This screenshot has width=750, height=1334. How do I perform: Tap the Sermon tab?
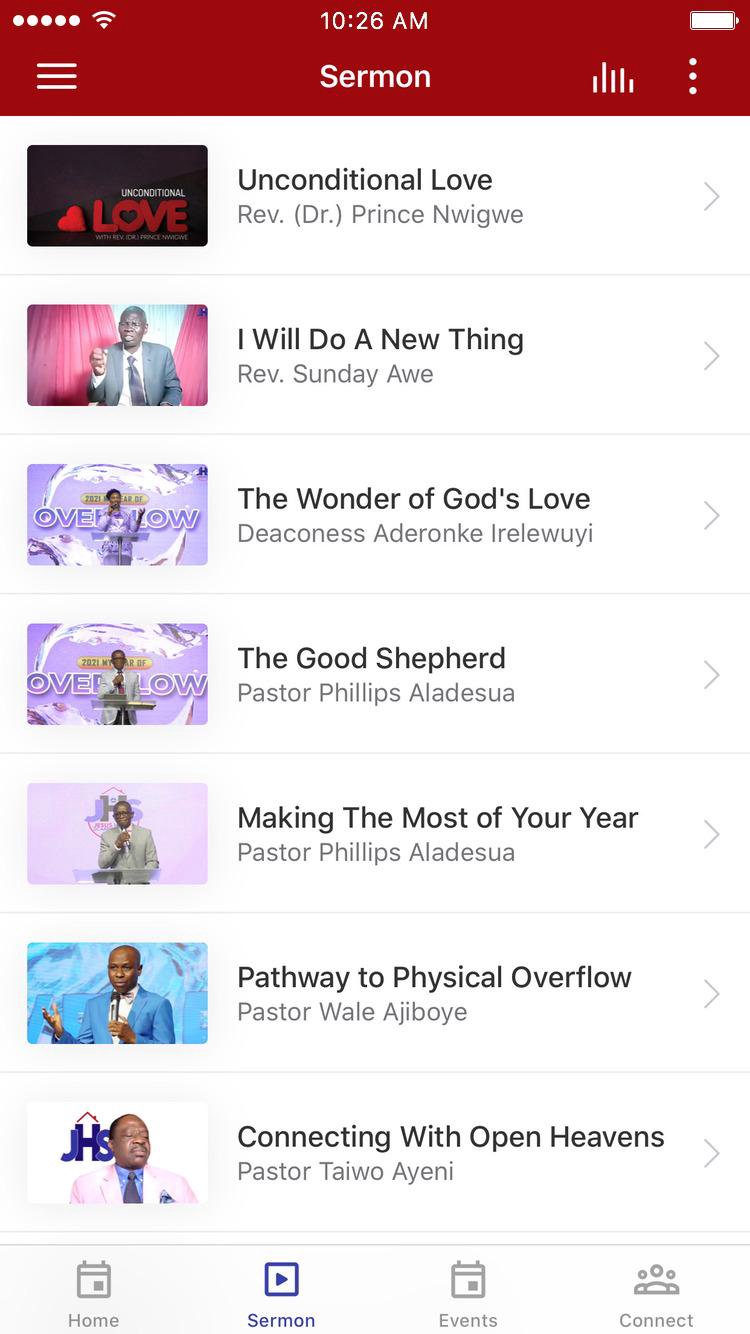click(x=281, y=1294)
